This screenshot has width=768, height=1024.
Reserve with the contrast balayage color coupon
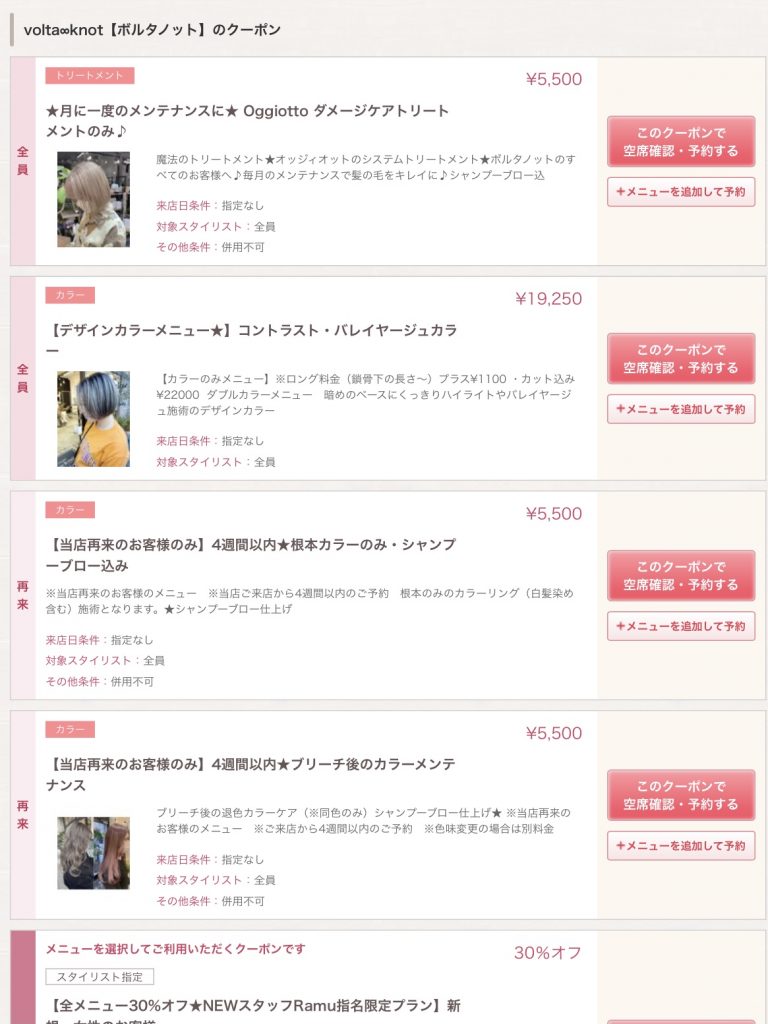point(681,359)
